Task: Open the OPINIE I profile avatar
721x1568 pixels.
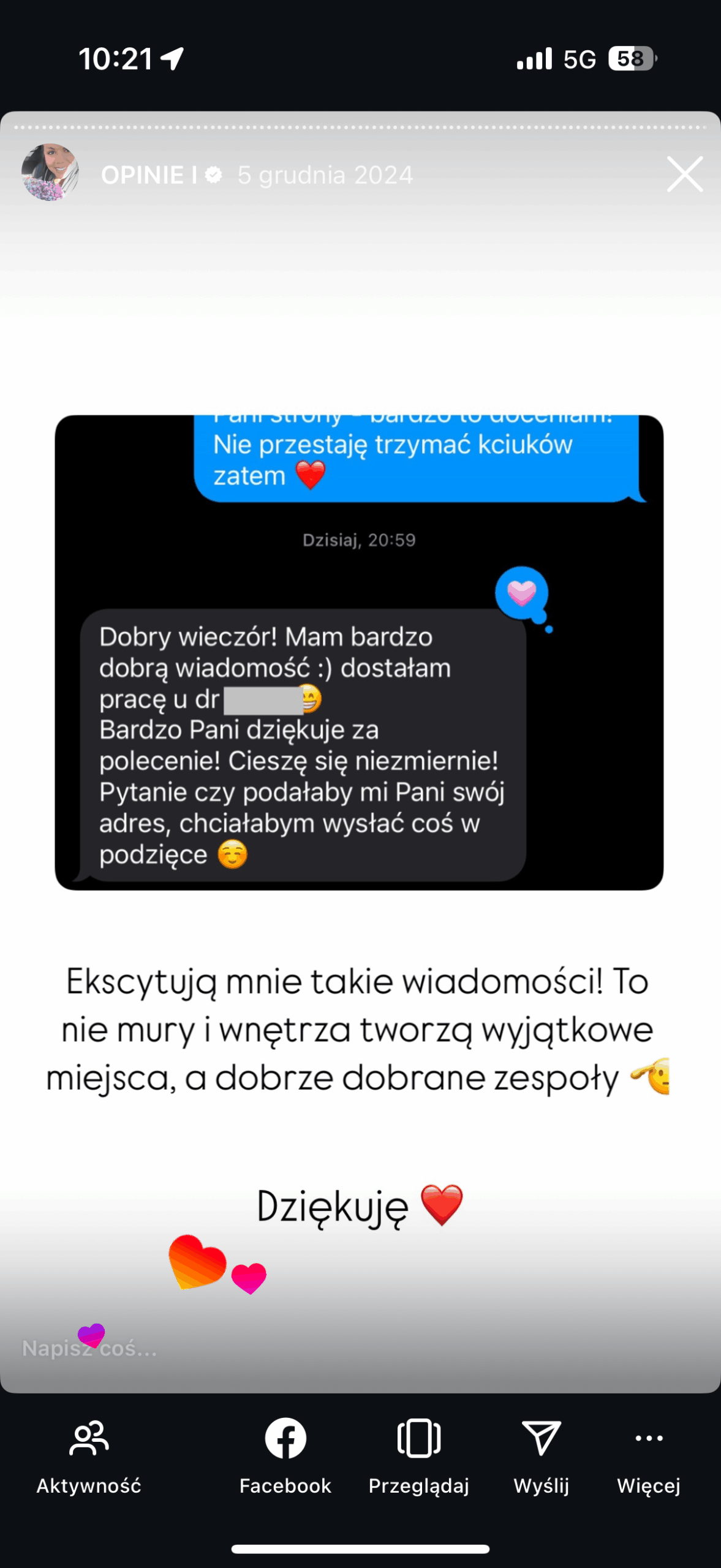Action: point(50,173)
